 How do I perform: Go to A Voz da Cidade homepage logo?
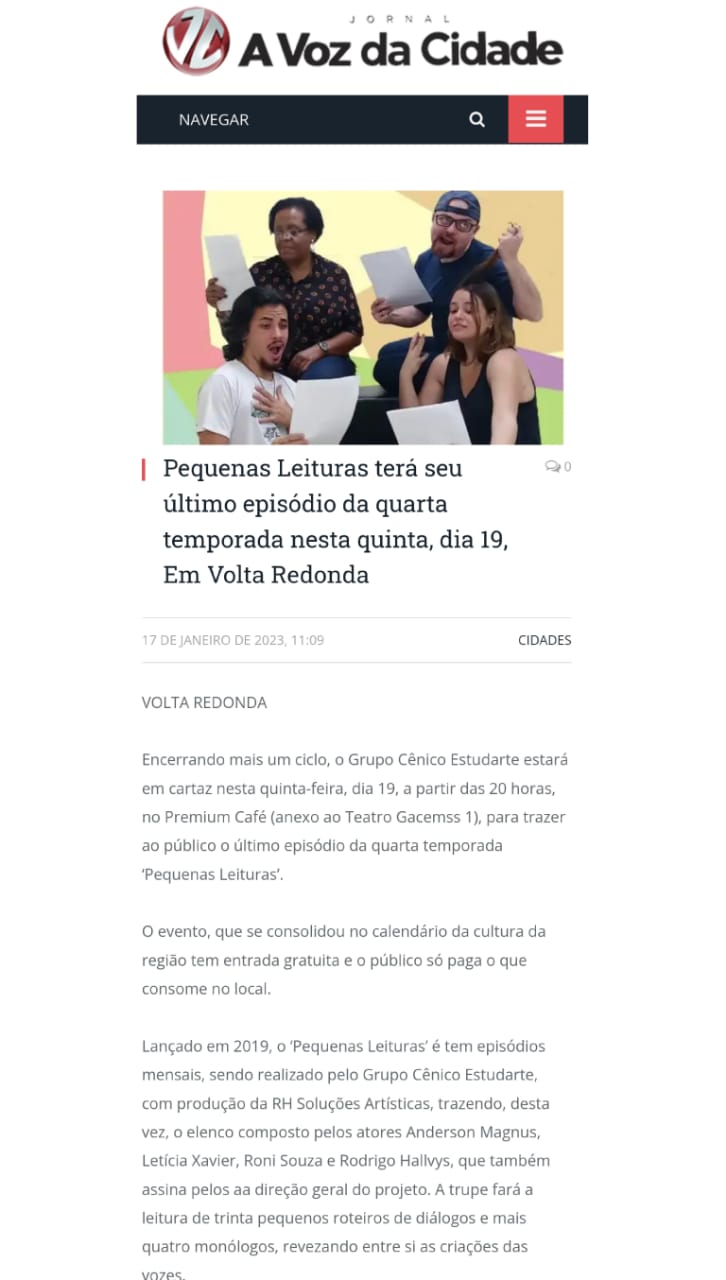click(x=363, y=42)
